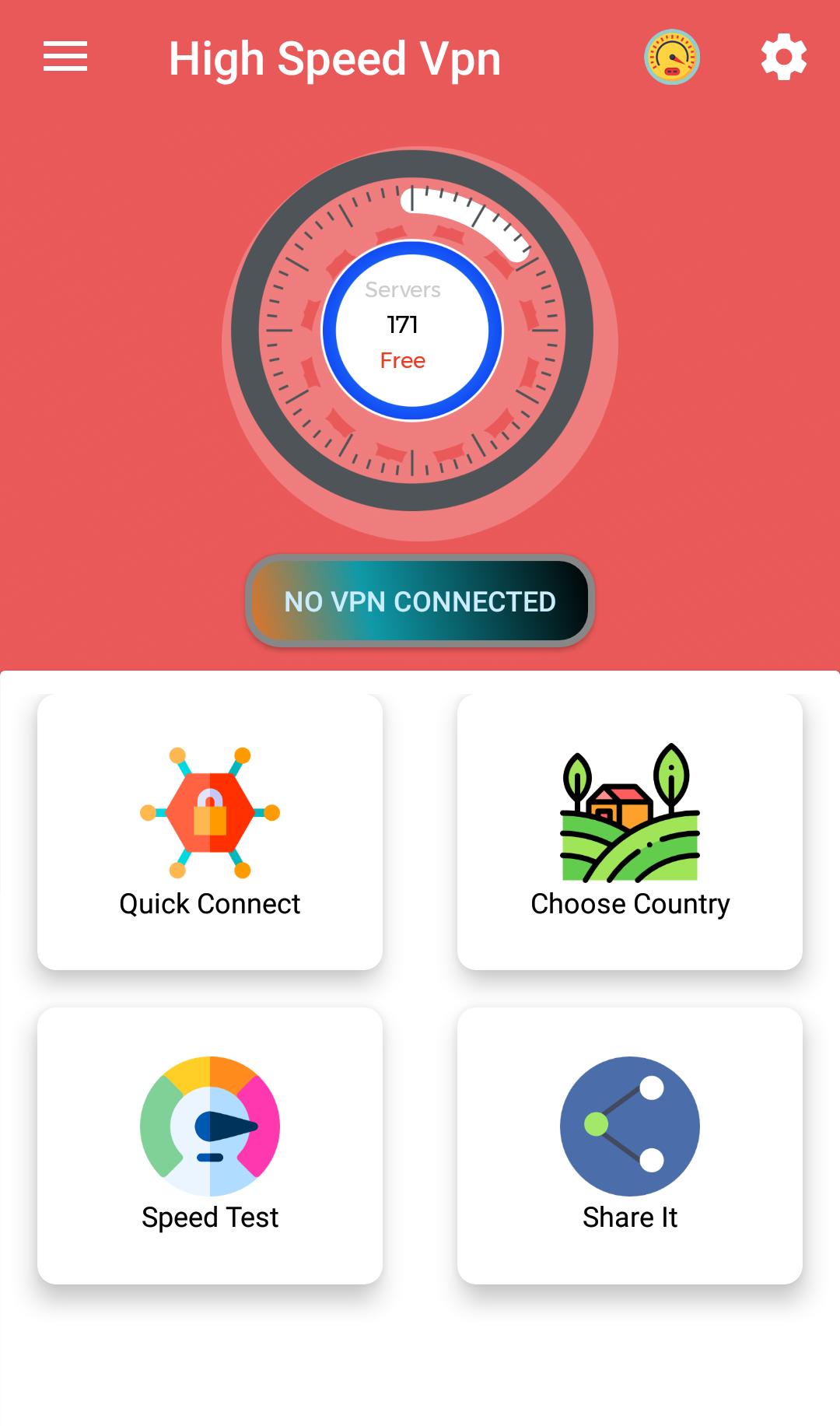
Task: Open the hamburger navigation menu
Action: pyautogui.click(x=65, y=57)
